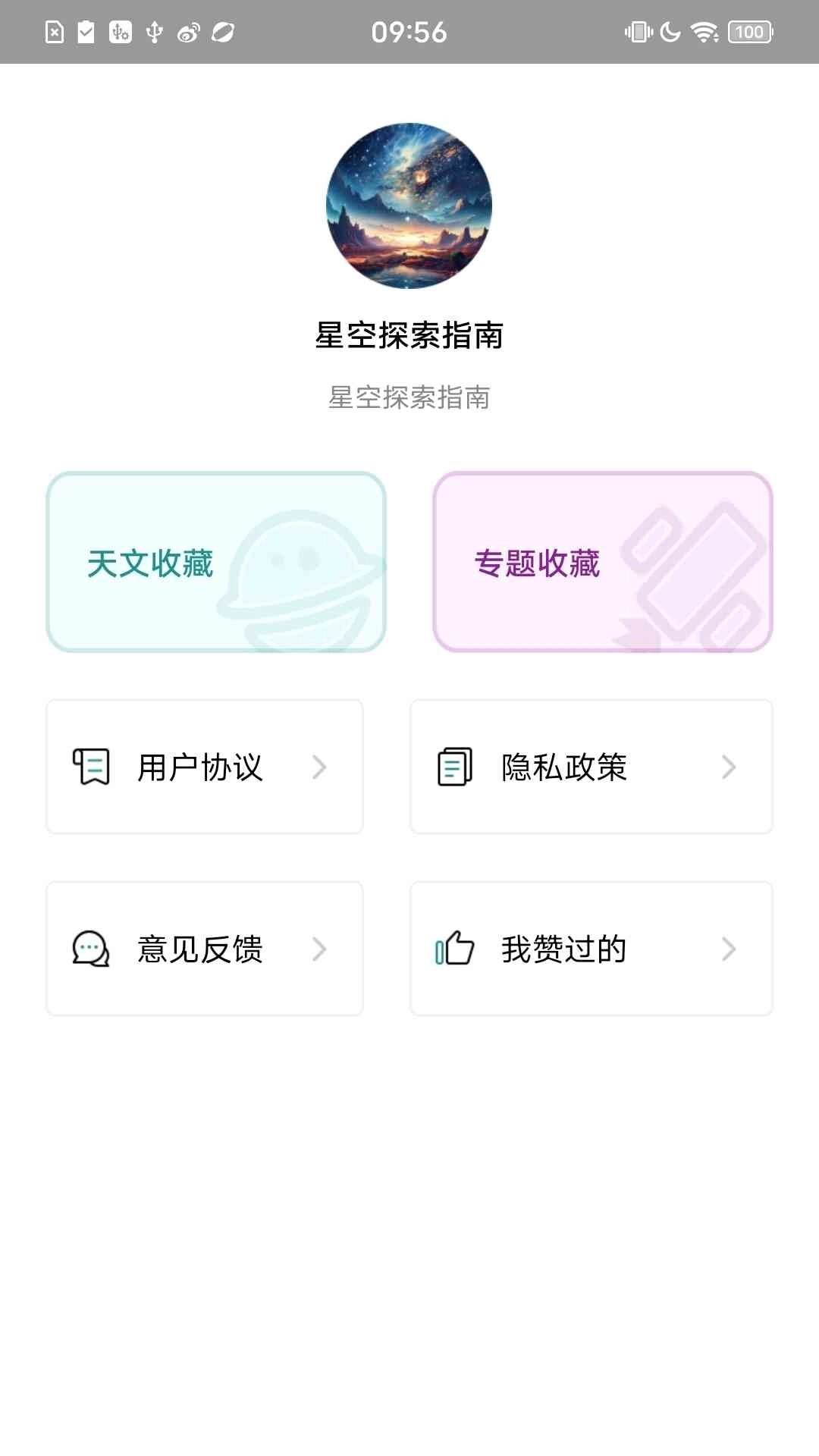Click the 隐私政策 pages icon

point(454,767)
